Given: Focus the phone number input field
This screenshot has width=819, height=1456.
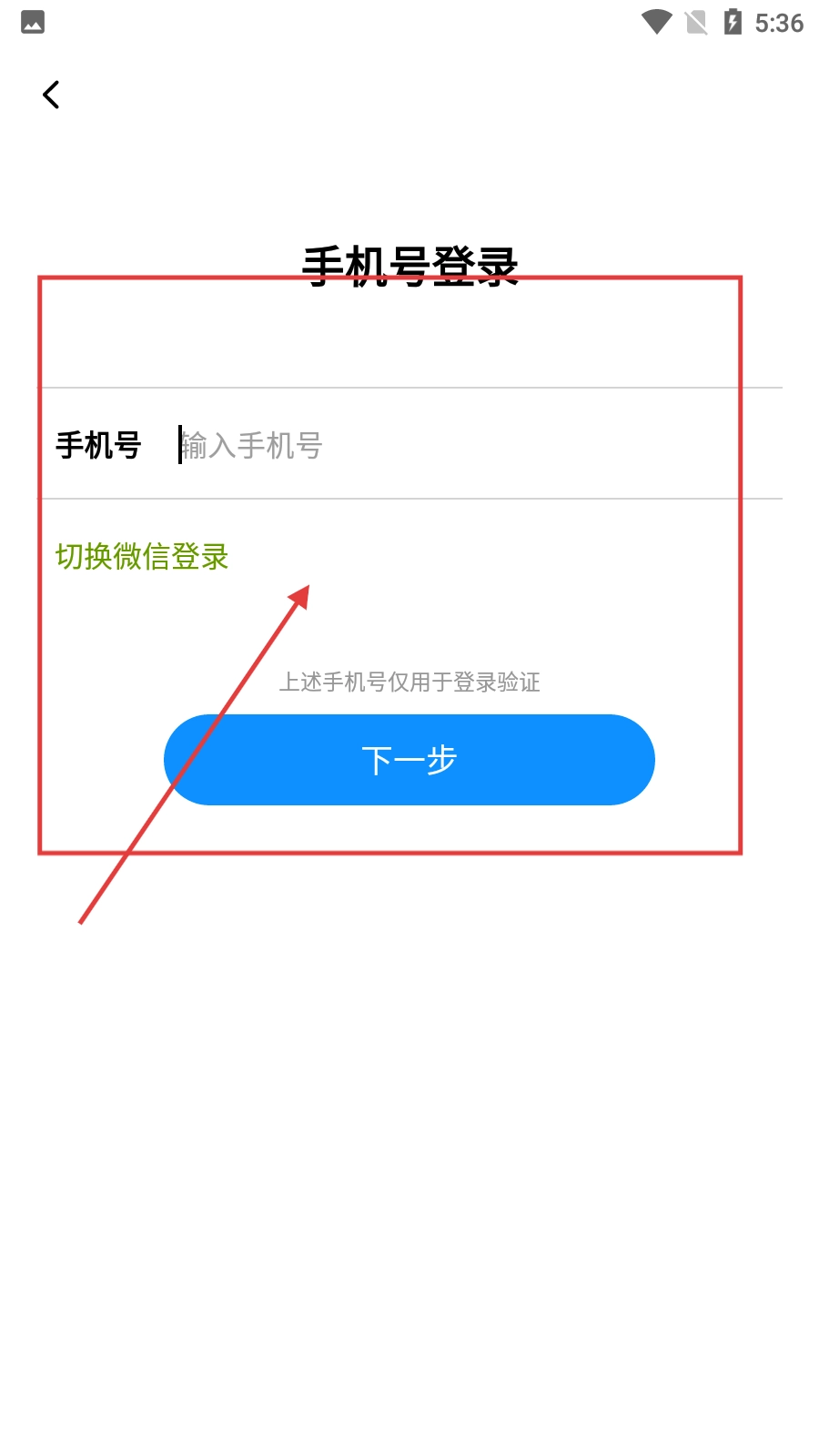Looking at the screenshot, I should [x=455, y=446].
